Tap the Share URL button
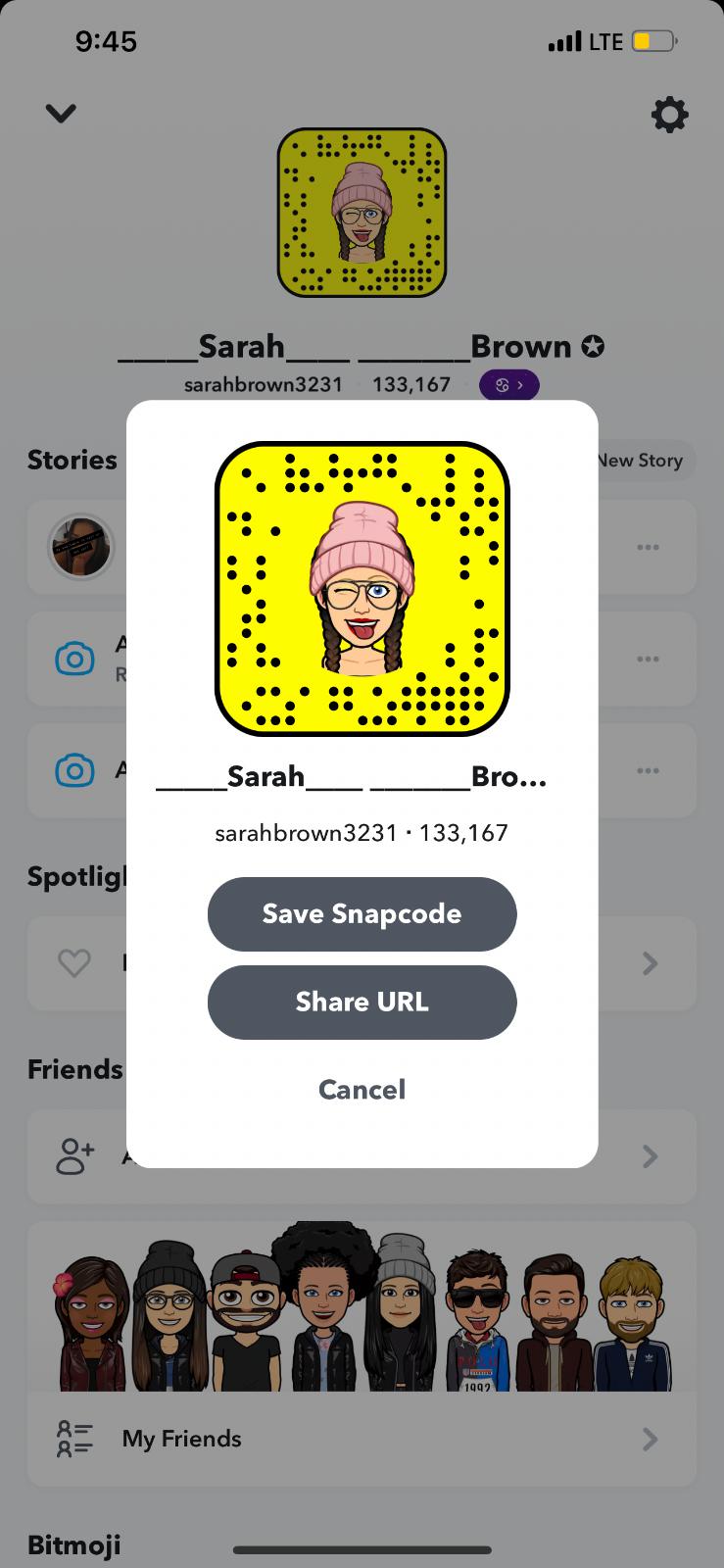Viewport: 724px width, 1568px height. pyautogui.click(x=362, y=1002)
